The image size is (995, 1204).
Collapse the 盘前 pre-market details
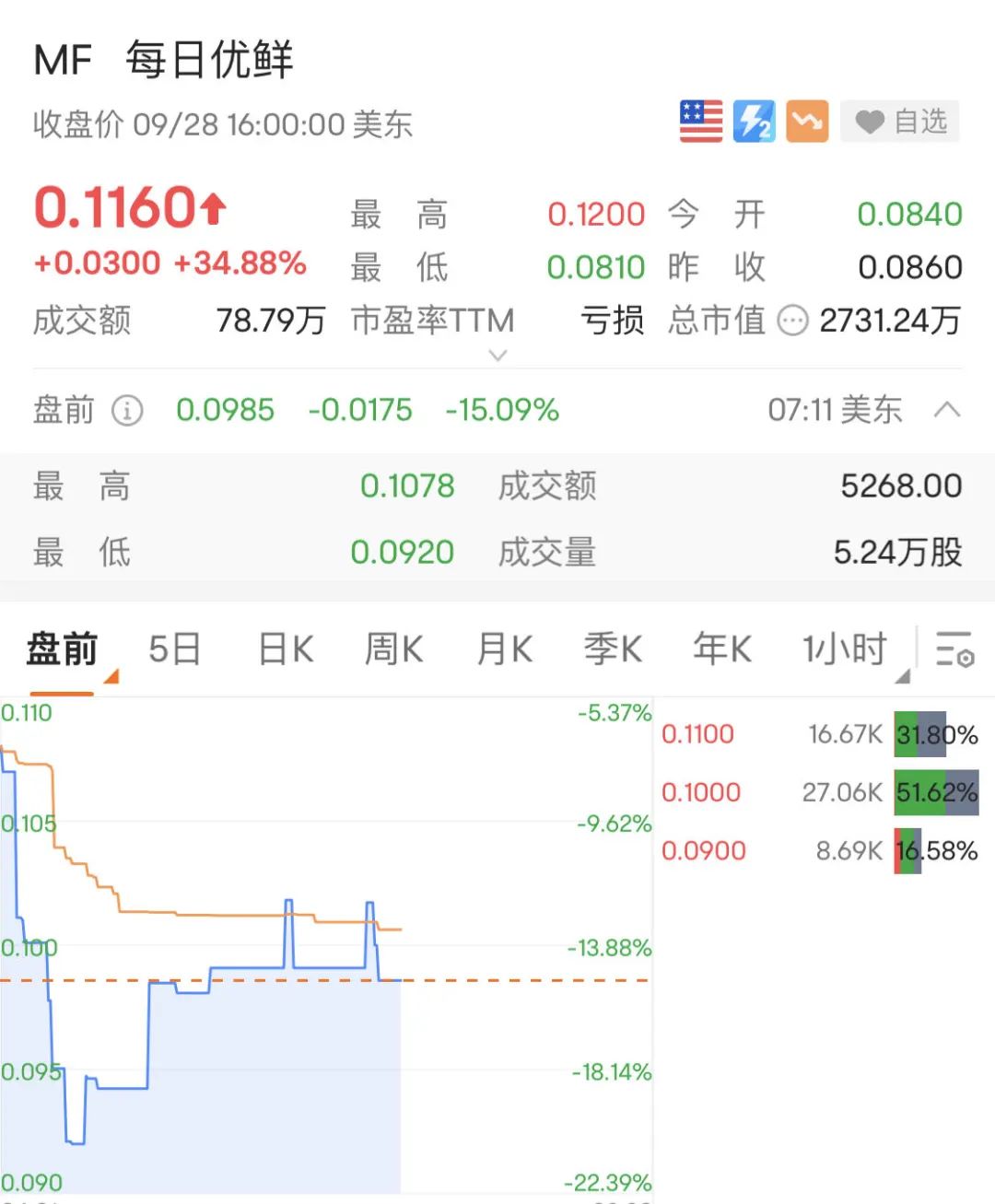tap(947, 410)
